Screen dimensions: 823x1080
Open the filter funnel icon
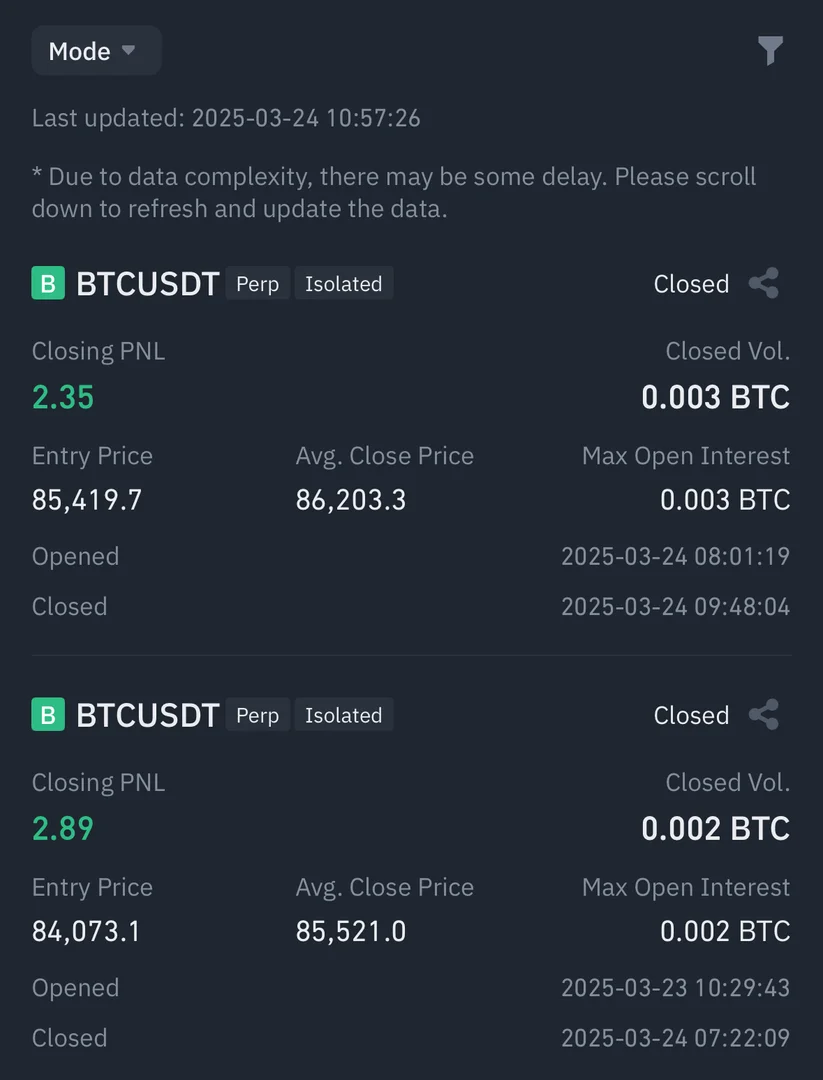[x=770, y=51]
